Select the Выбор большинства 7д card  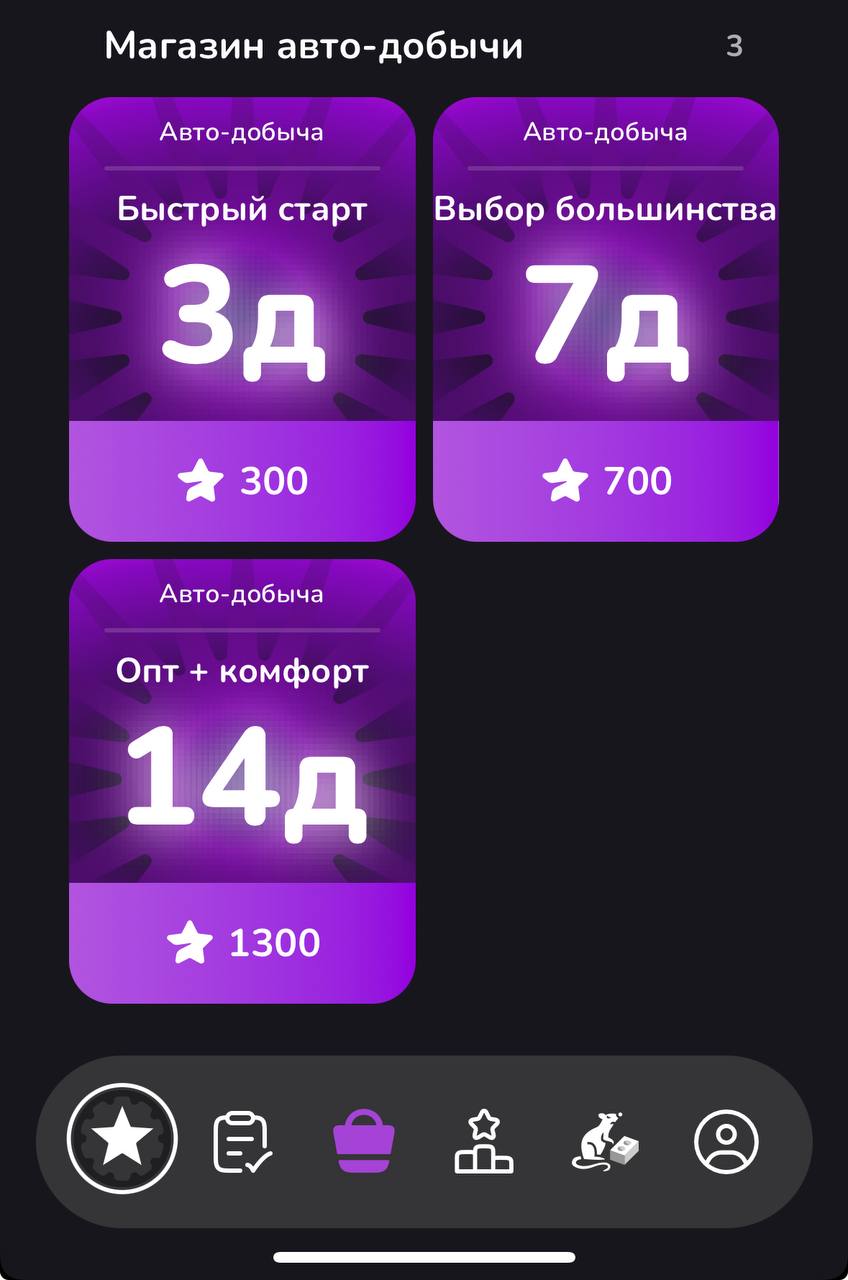pos(605,319)
